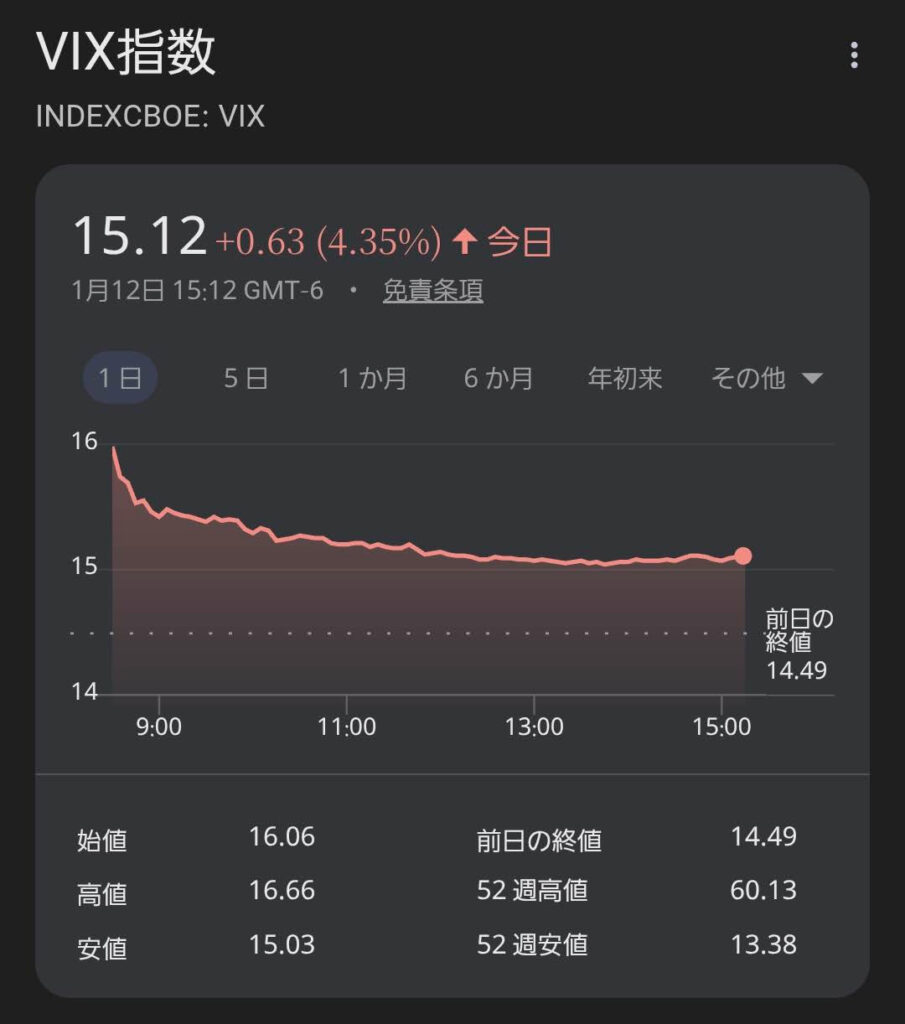Switch chart to 5日 range
This screenshot has height=1024, width=905.
(x=245, y=379)
